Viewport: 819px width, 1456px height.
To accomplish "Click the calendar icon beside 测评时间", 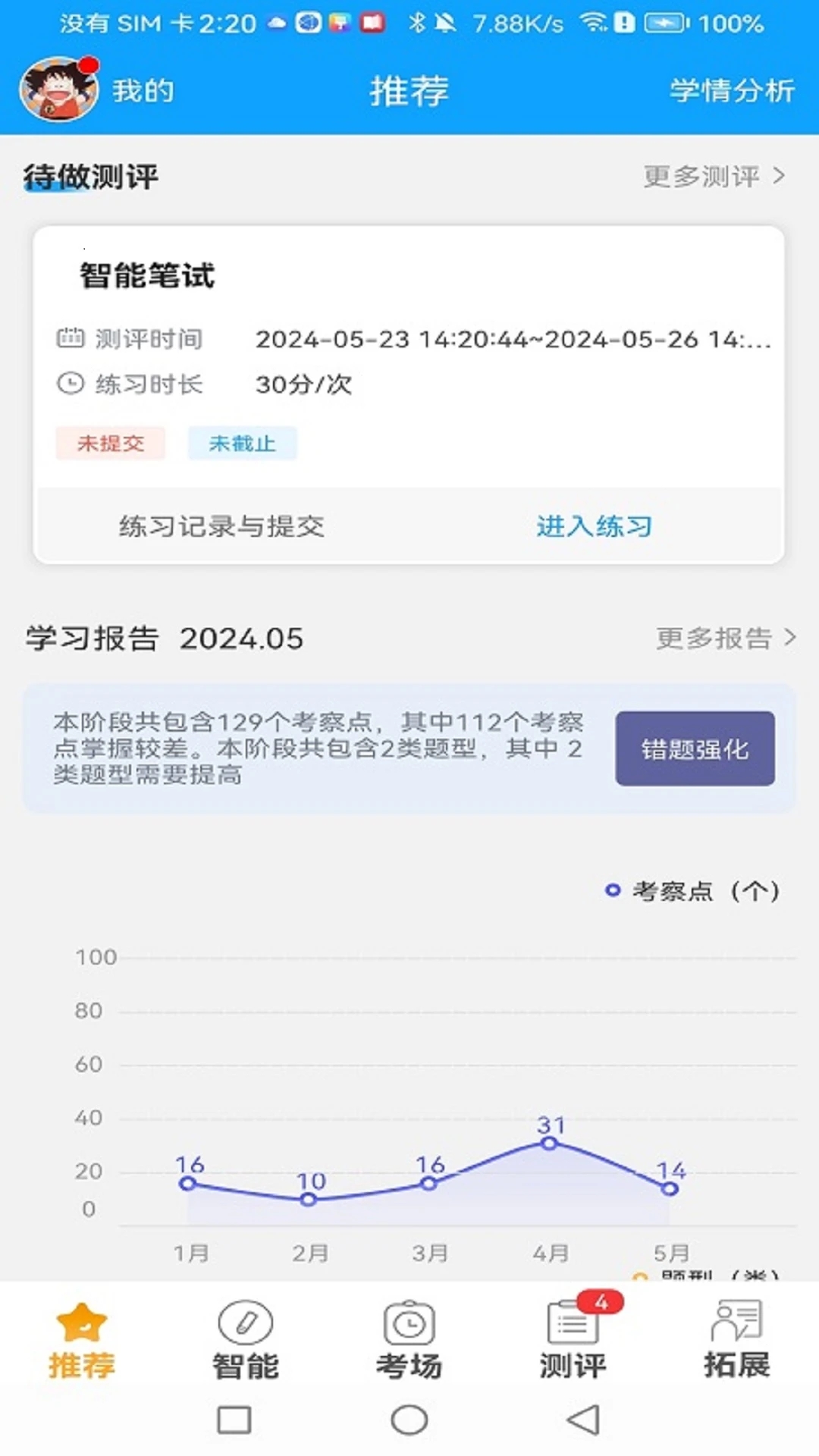I will (x=69, y=339).
